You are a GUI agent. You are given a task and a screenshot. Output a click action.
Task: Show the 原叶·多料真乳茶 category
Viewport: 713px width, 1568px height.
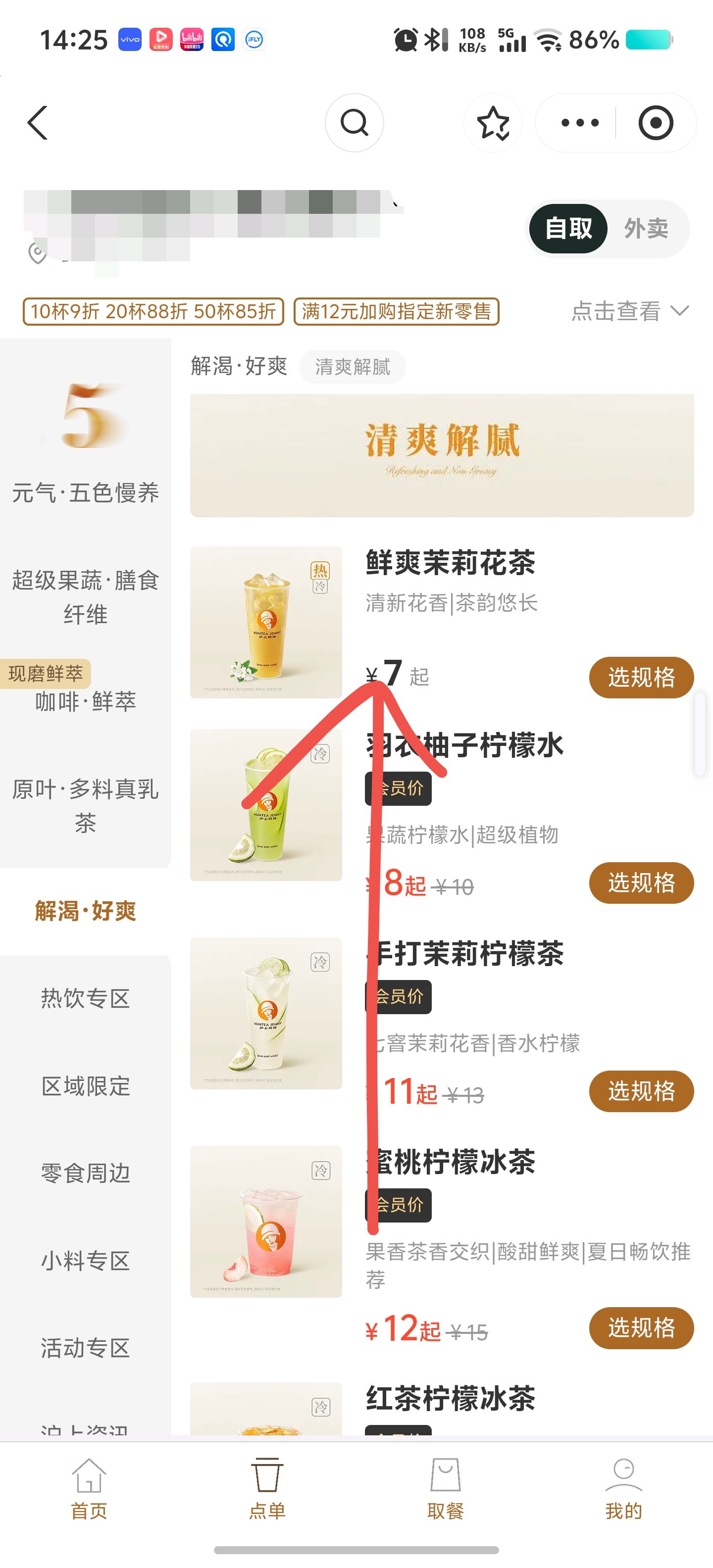(85, 806)
